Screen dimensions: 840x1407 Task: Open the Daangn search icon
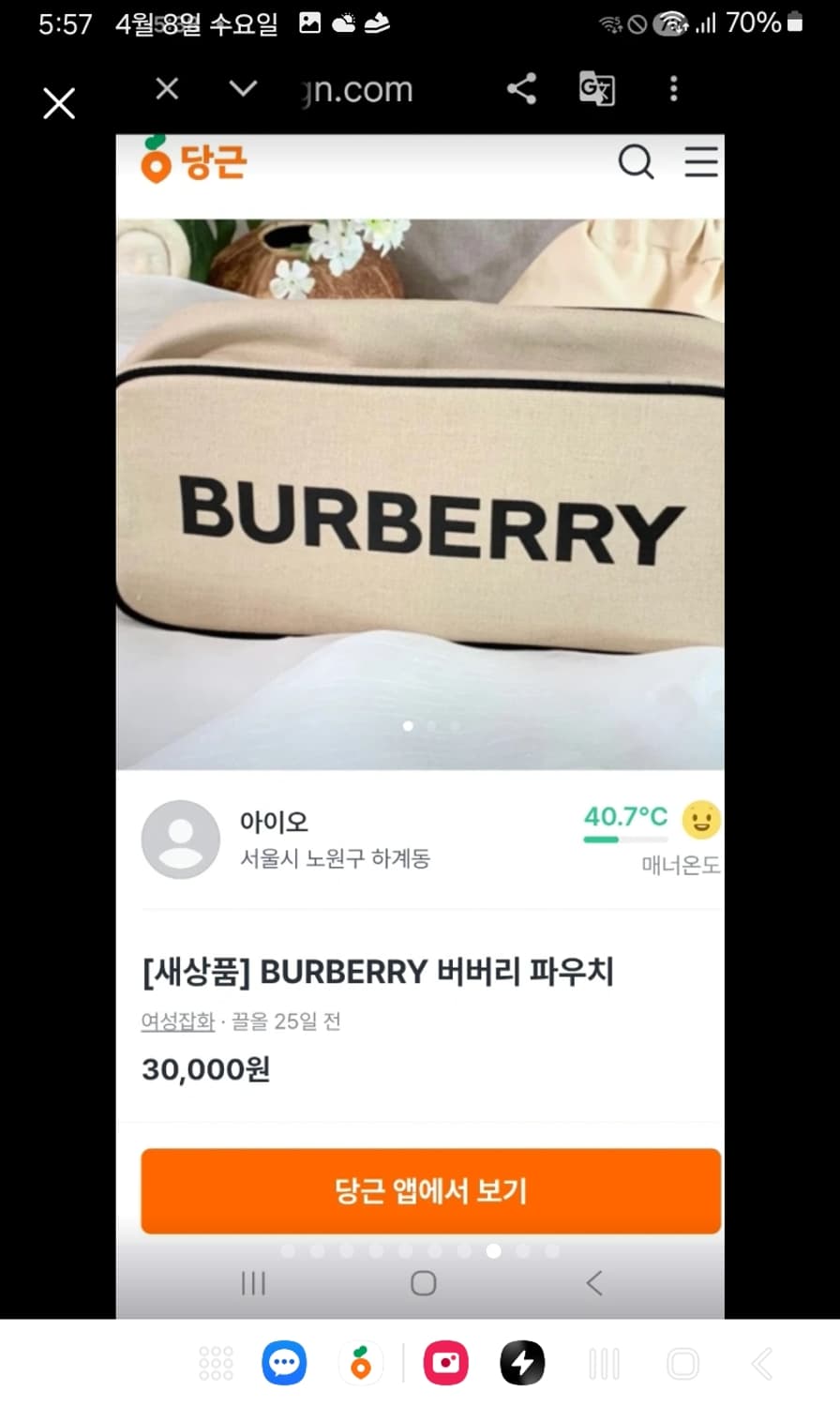pyautogui.click(x=637, y=161)
